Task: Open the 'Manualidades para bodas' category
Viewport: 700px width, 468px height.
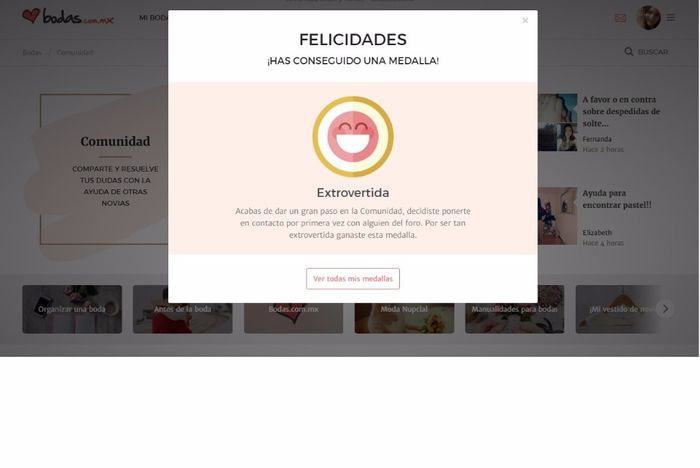Action: point(514,309)
